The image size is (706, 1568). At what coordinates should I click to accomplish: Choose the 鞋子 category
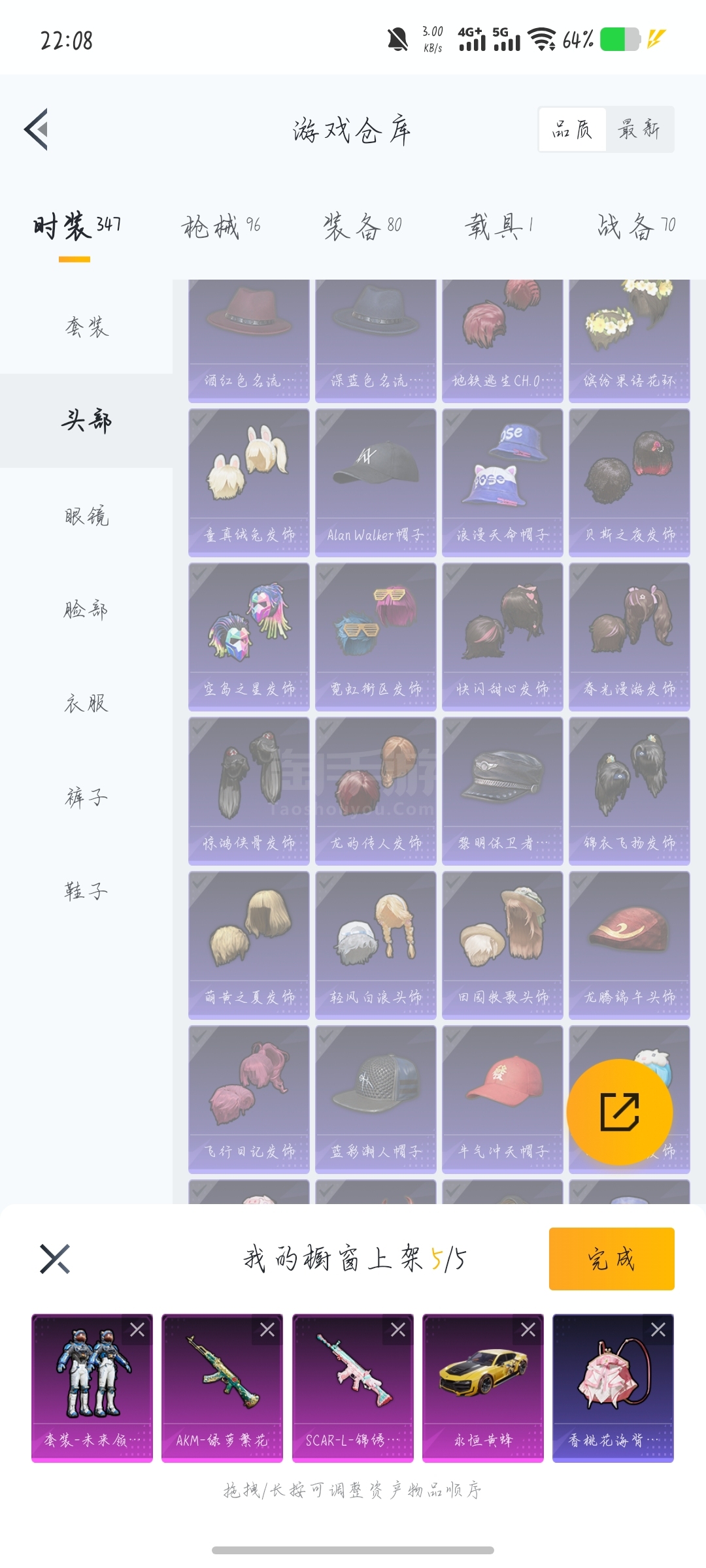tap(86, 891)
